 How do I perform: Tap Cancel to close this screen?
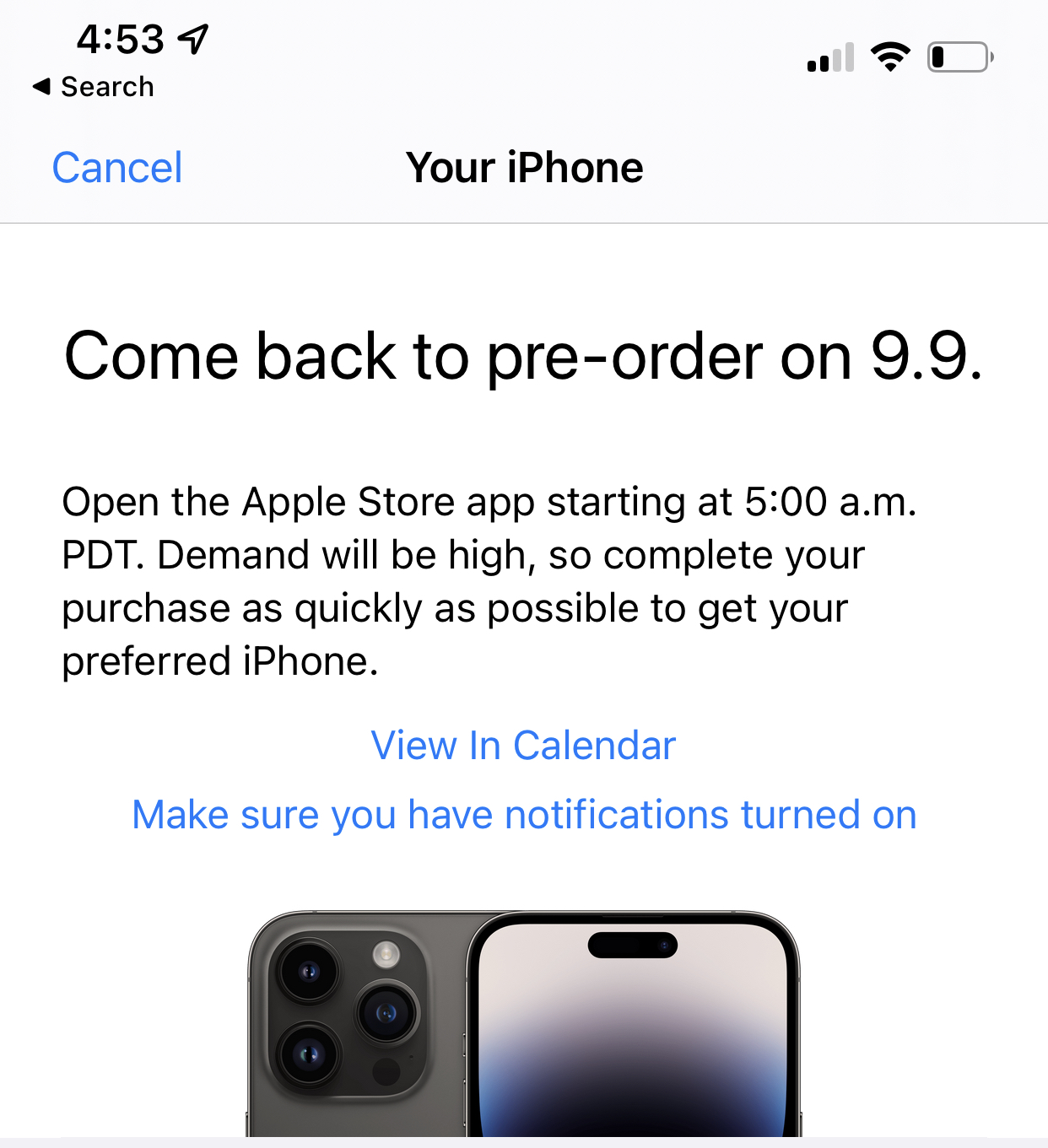pos(117,168)
